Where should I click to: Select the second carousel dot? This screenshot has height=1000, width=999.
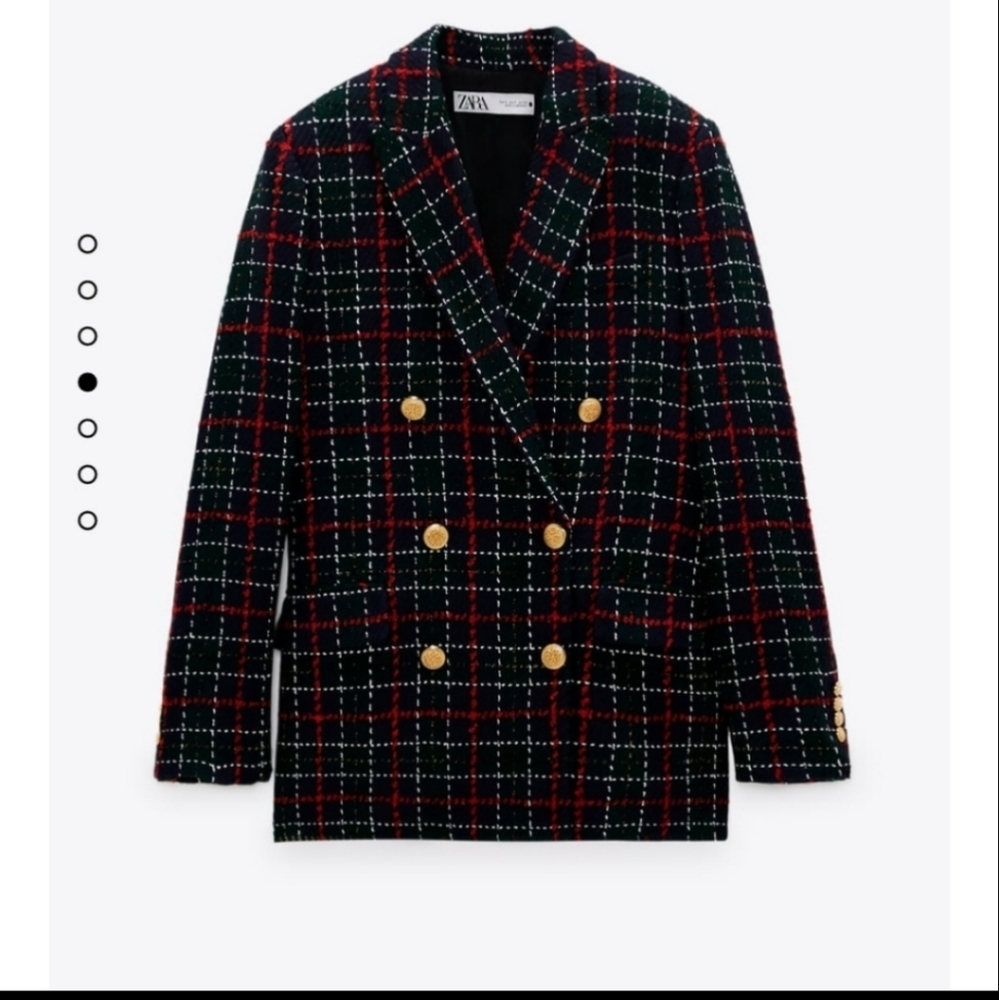88,288
